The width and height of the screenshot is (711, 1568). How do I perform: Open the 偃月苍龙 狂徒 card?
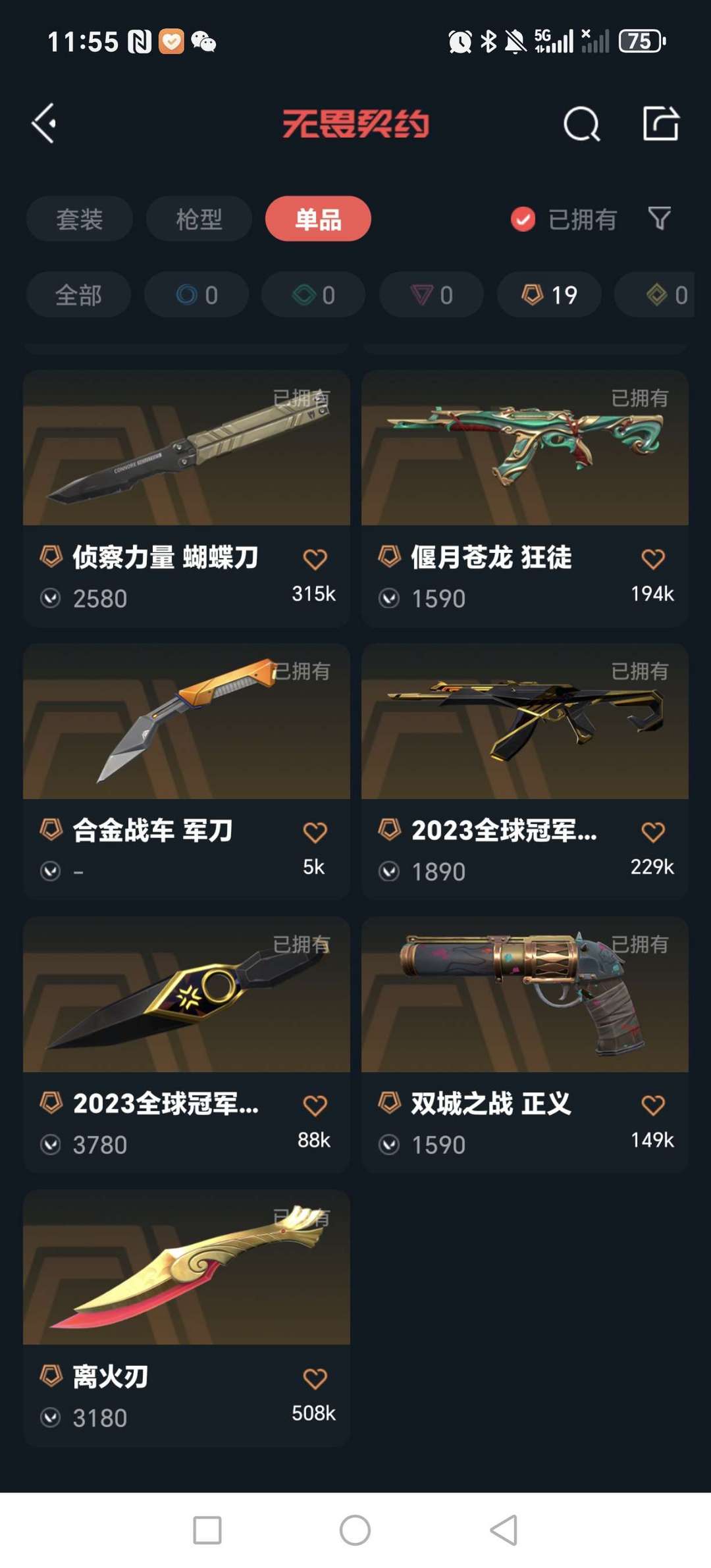525,498
